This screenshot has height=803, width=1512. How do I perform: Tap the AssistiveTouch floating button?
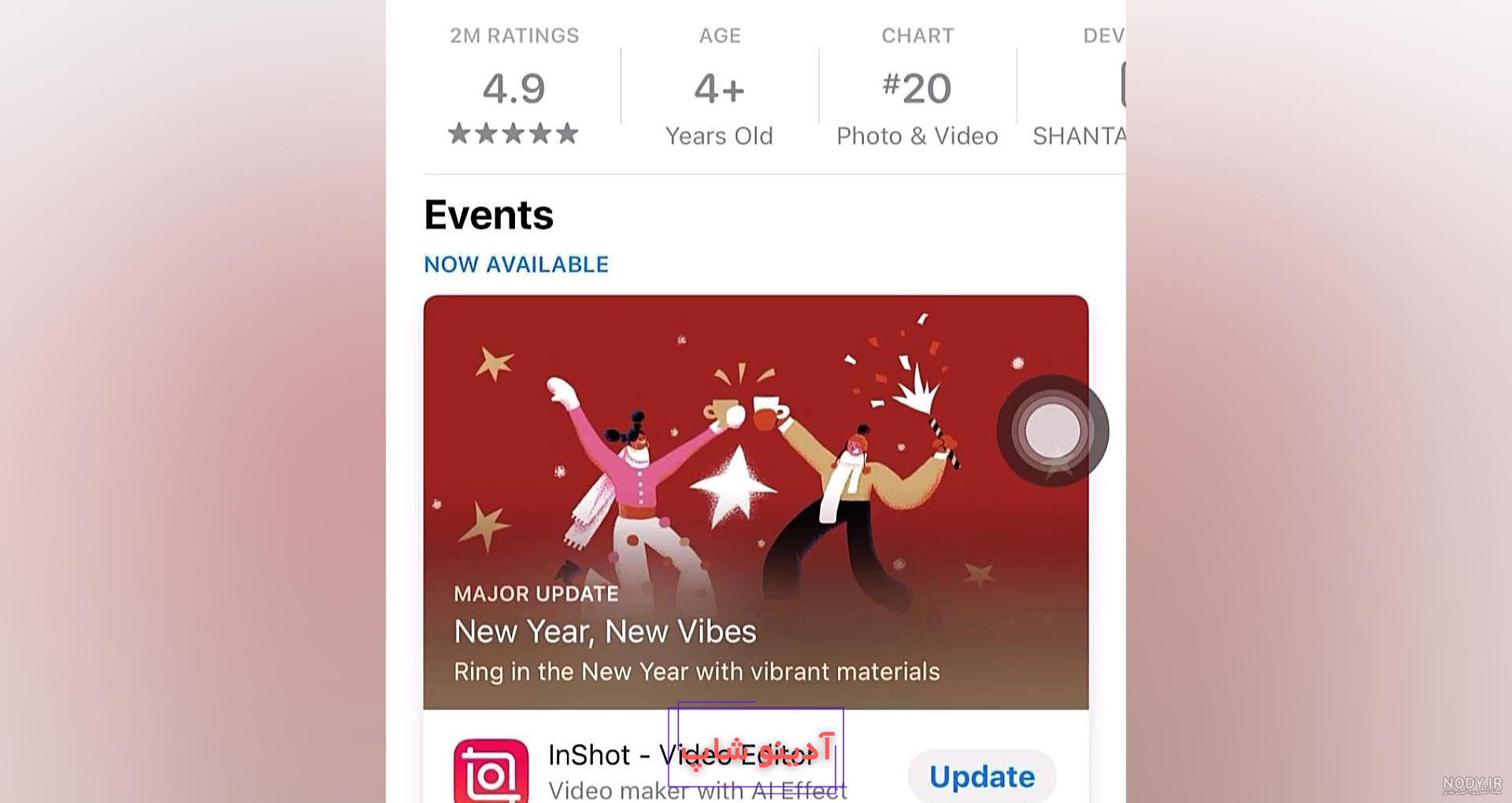coord(1052,431)
